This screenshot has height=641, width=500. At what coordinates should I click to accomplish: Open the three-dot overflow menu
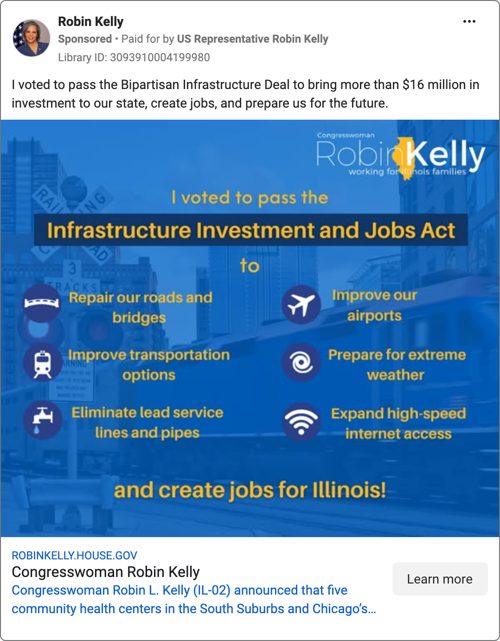pos(469,21)
